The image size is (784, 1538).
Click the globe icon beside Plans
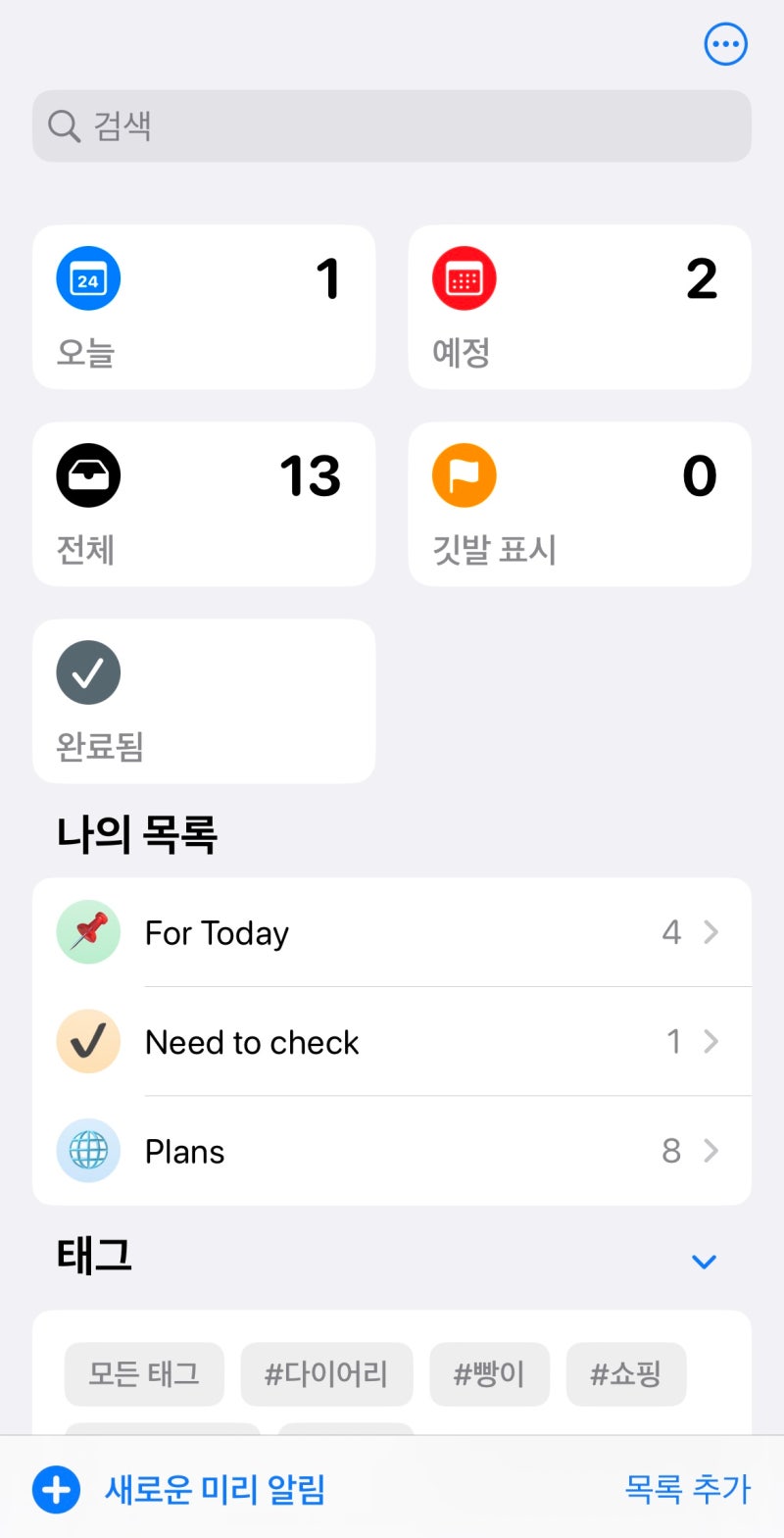[x=88, y=1151]
